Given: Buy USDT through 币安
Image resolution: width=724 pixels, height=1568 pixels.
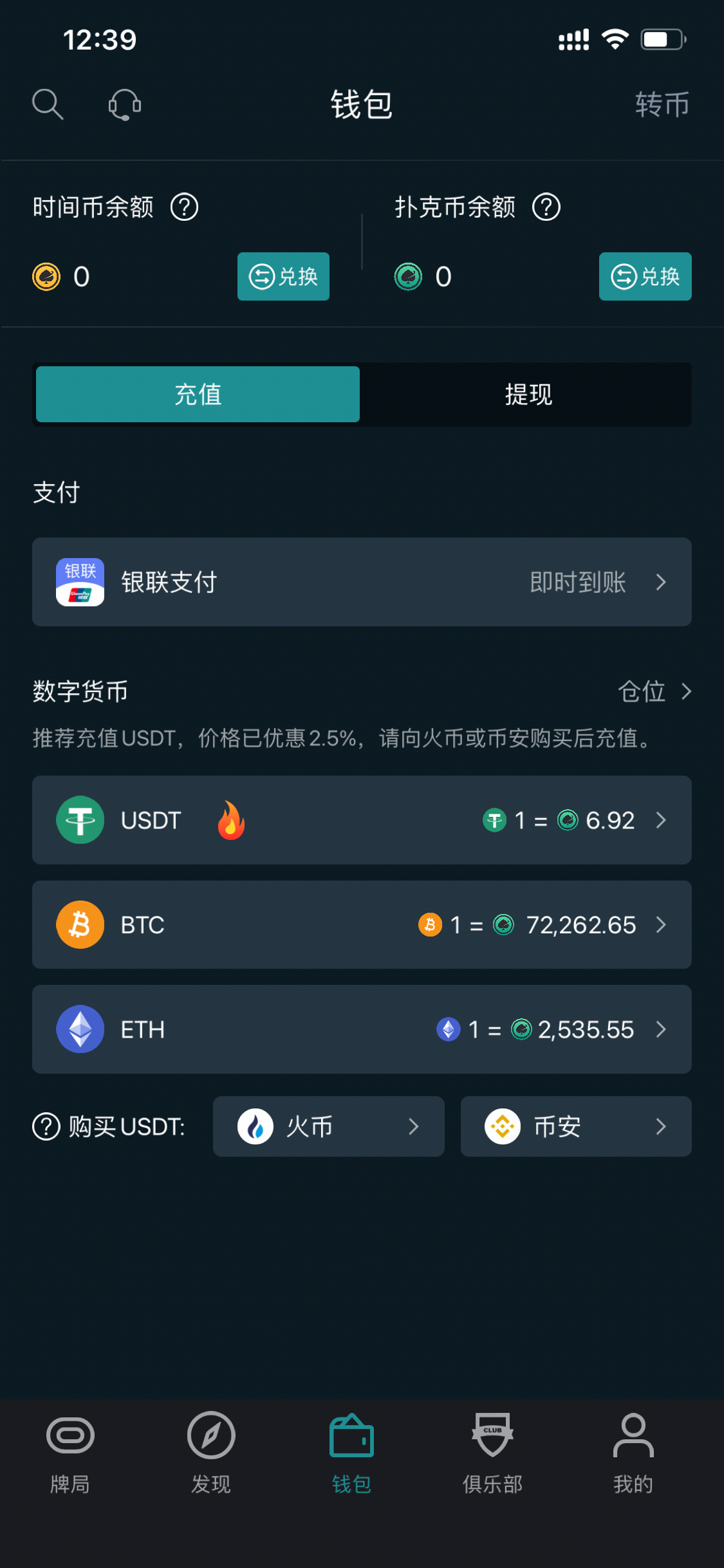Looking at the screenshot, I should pyautogui.click(x=576, y=1126).
